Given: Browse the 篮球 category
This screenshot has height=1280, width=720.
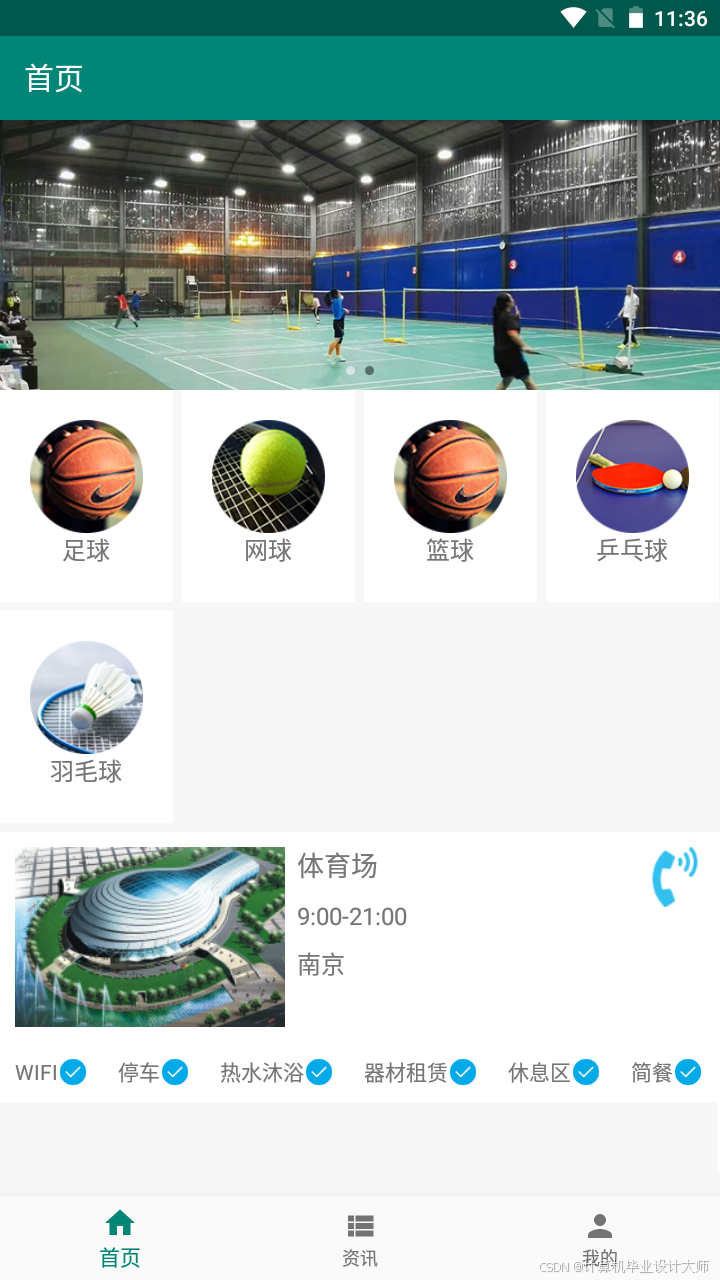Looking at the screenshot, I should pyautogui.click(x=450, y=495).
